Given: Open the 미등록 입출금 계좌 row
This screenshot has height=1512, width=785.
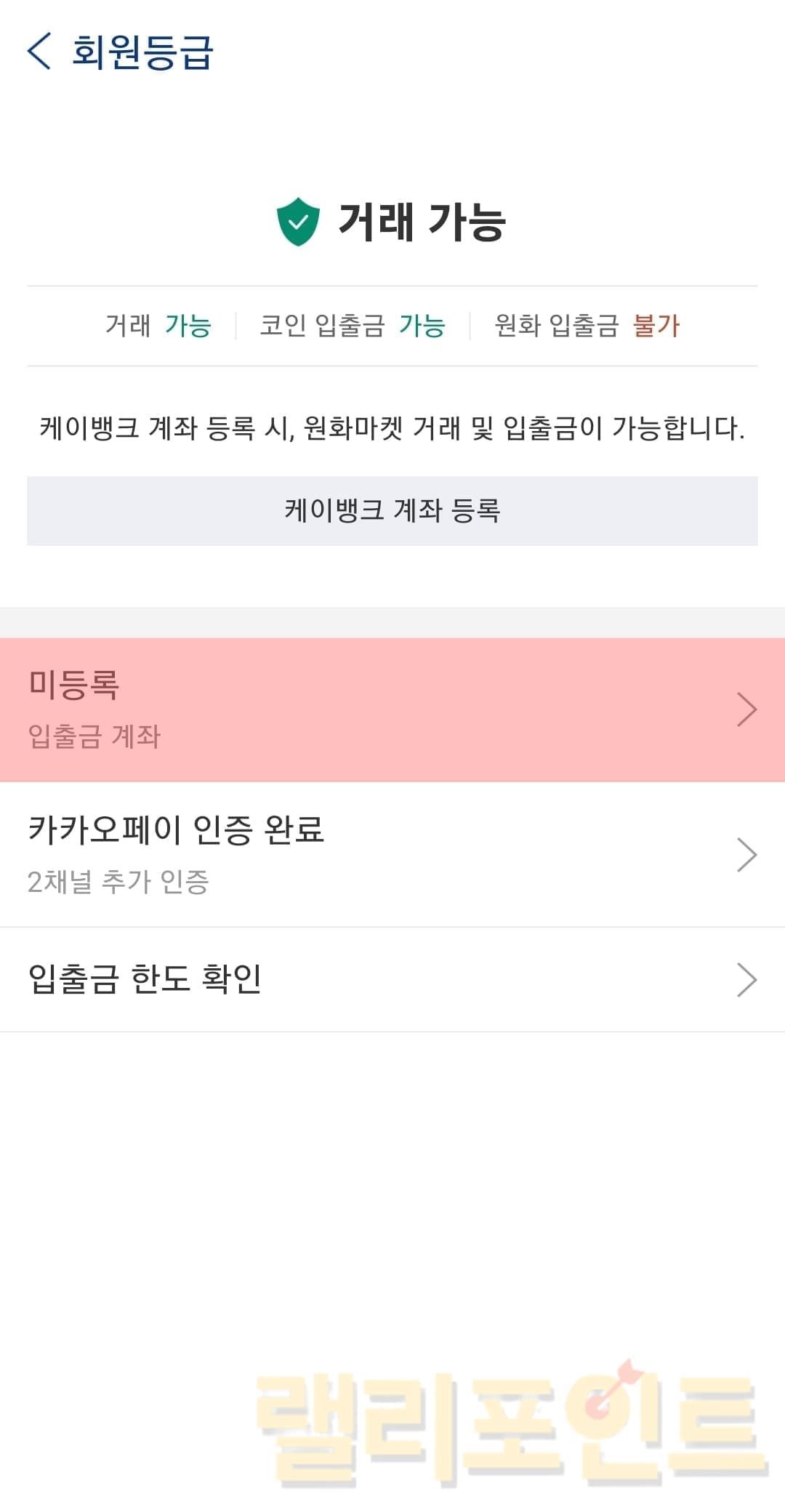Looking at the screenshot, I should click(x=392, y=709).
